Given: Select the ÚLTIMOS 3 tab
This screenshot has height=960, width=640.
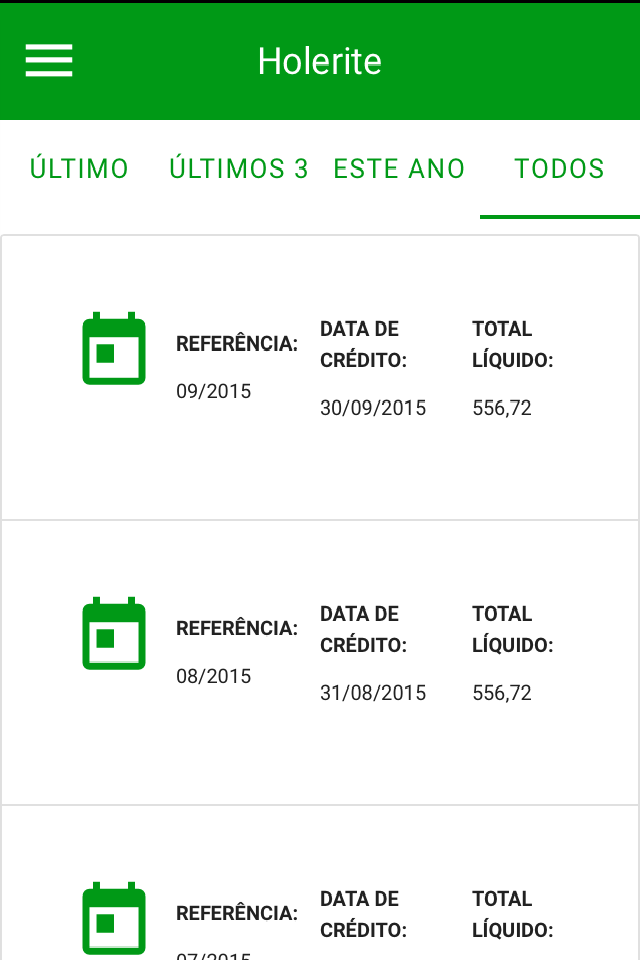Looking at the screenshot, I should tap(239, 169).
